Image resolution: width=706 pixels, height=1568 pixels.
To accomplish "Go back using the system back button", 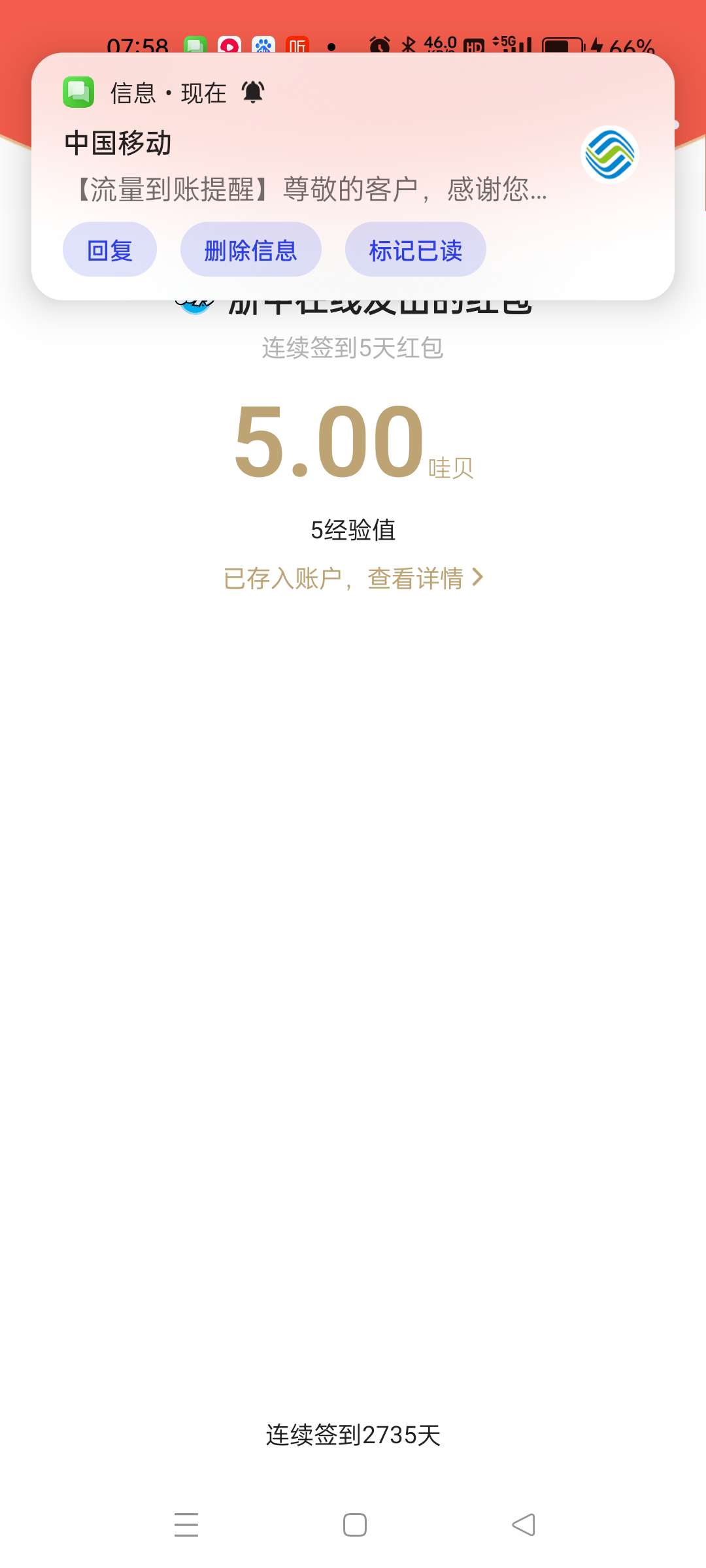I will 523,1525.
